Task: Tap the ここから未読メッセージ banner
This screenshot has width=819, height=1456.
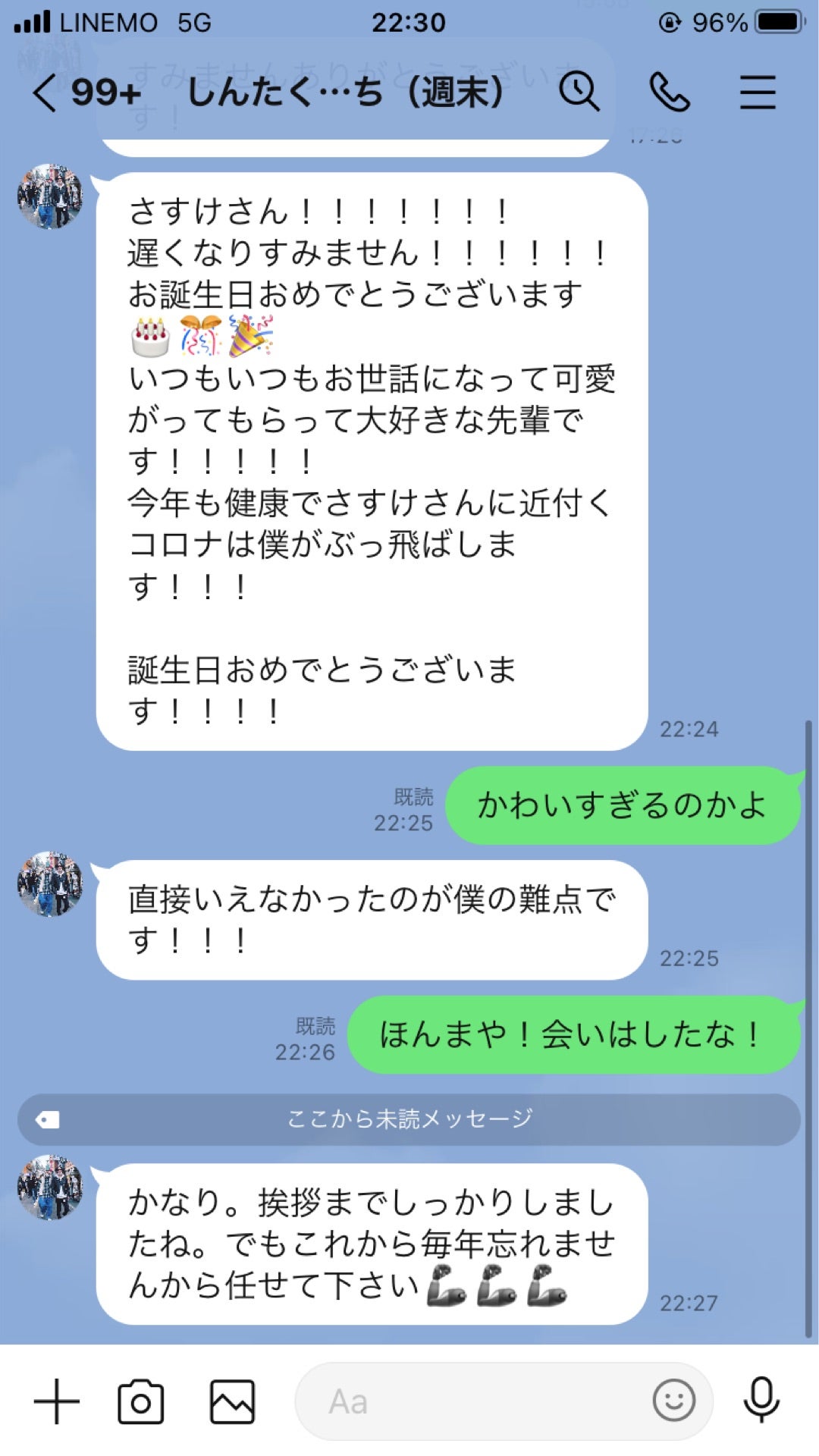Action: pos(409,1116)
